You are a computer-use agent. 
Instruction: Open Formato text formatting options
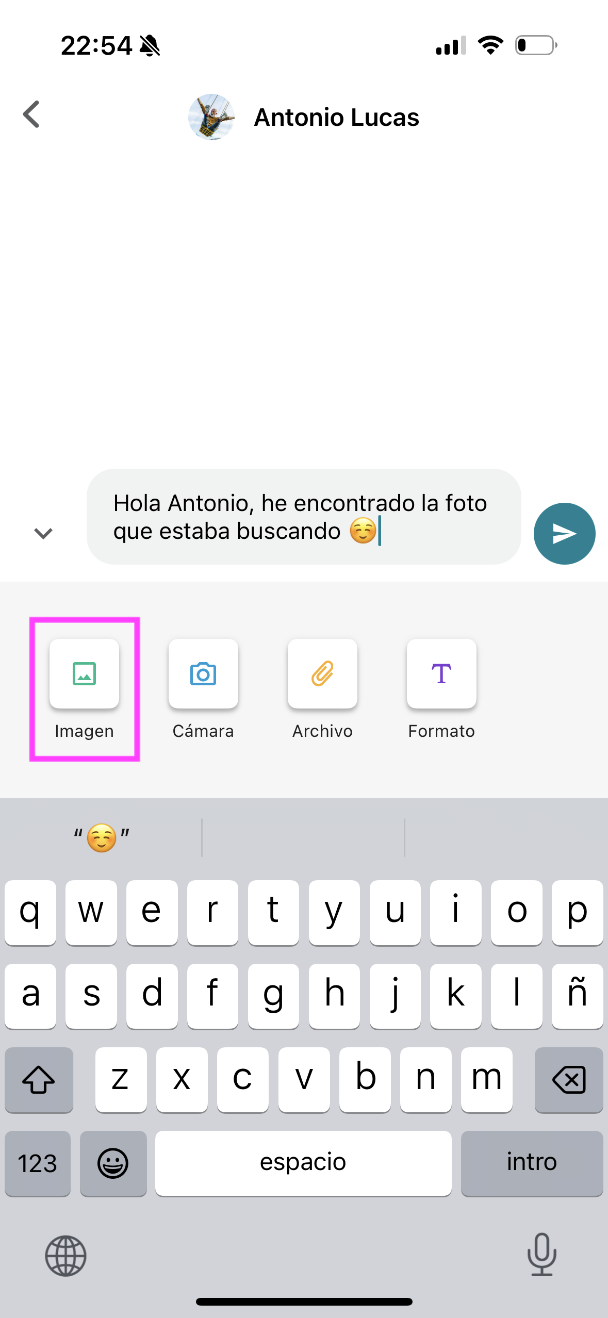(441, 674)
